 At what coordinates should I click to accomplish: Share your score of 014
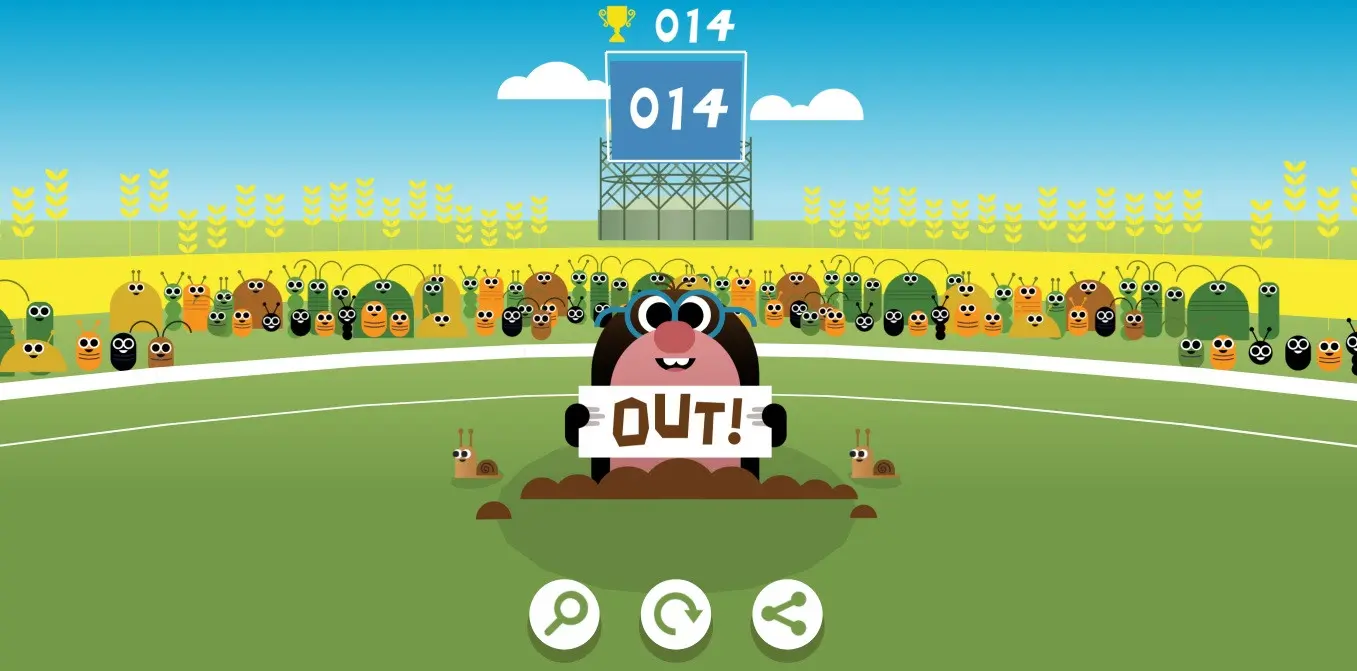coord(787,614)
